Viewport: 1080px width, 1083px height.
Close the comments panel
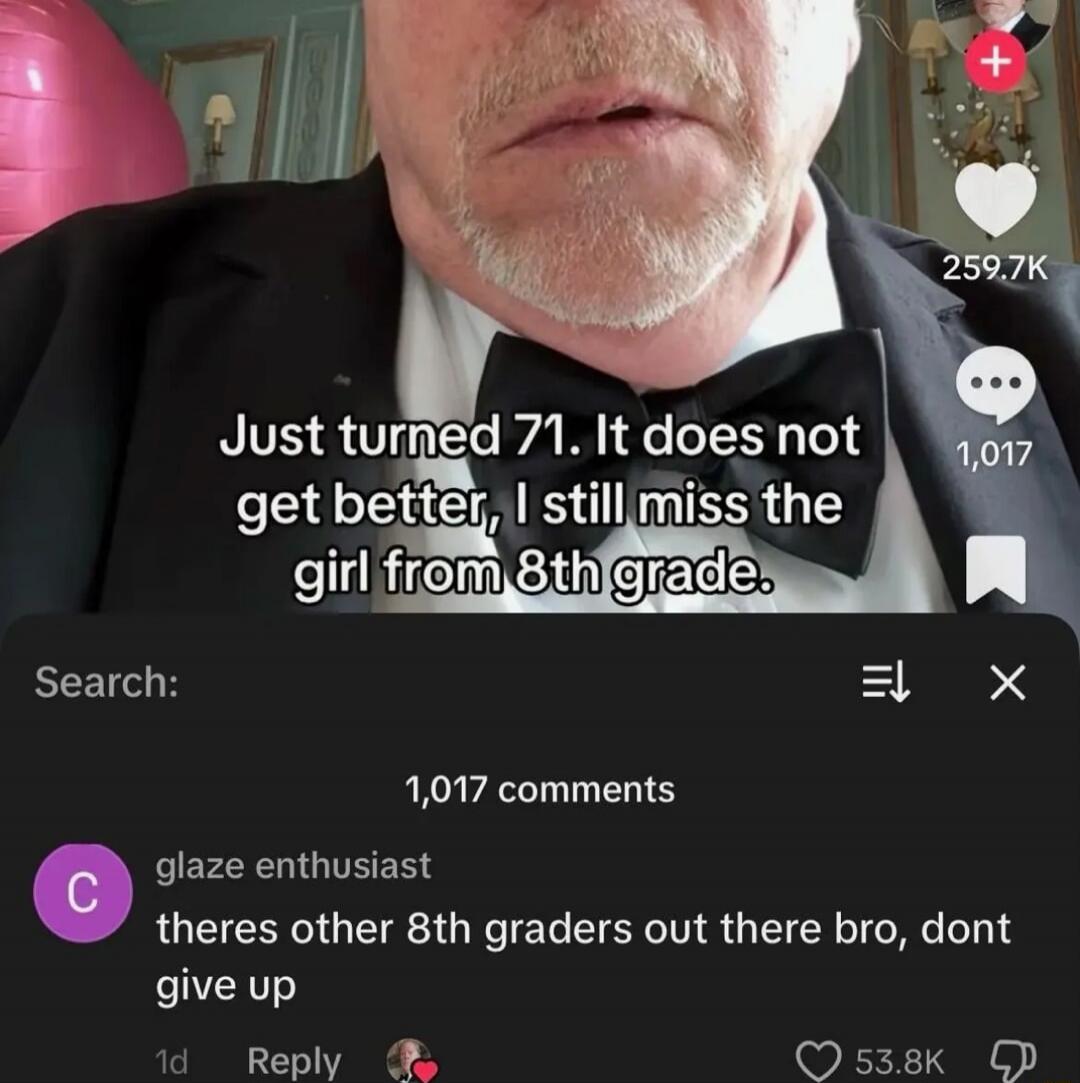pyautogui.click(x=1006, y=683)
